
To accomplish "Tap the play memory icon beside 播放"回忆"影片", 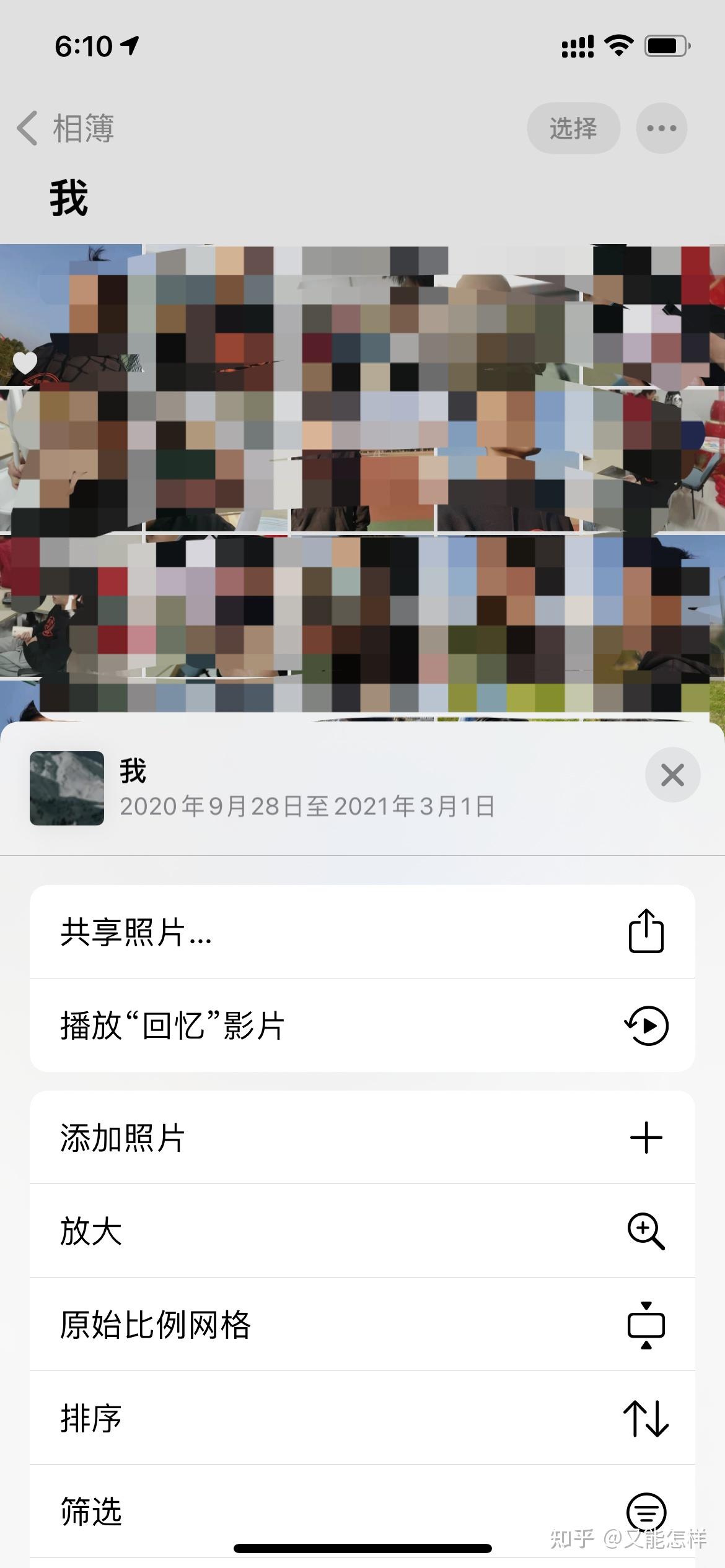I will (x=647, y=1026).
